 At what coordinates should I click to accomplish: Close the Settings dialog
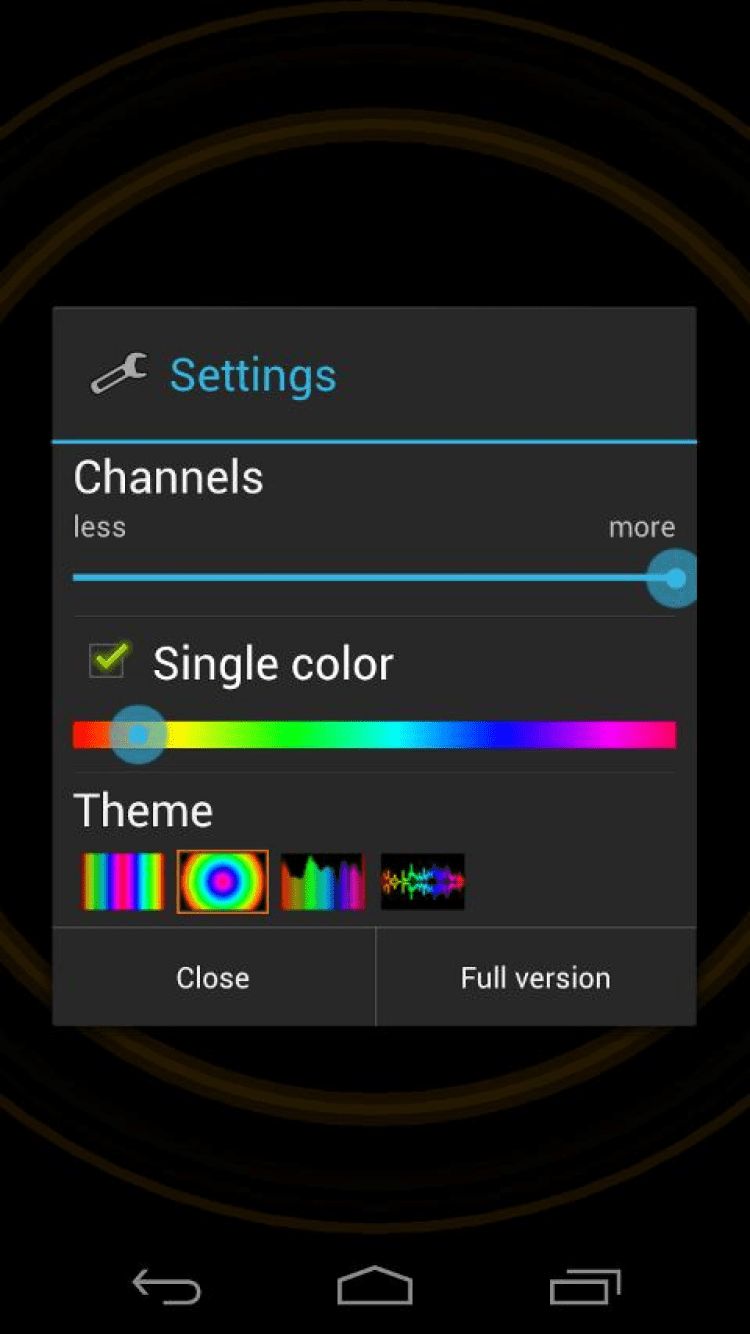(x=213, y=977)
